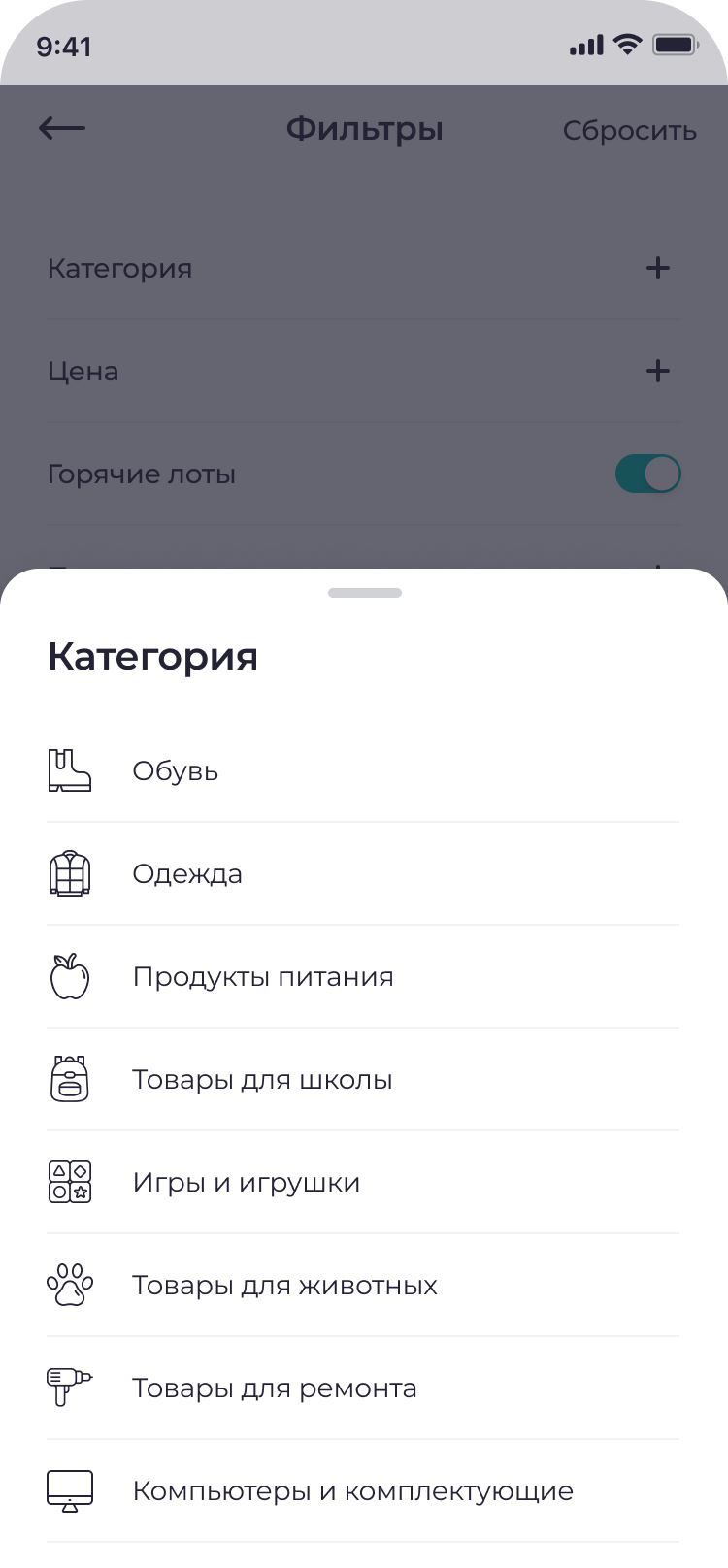Click the back arrow in the header
This screenshot has width=728, height=1568.
(x=61, y=127)
